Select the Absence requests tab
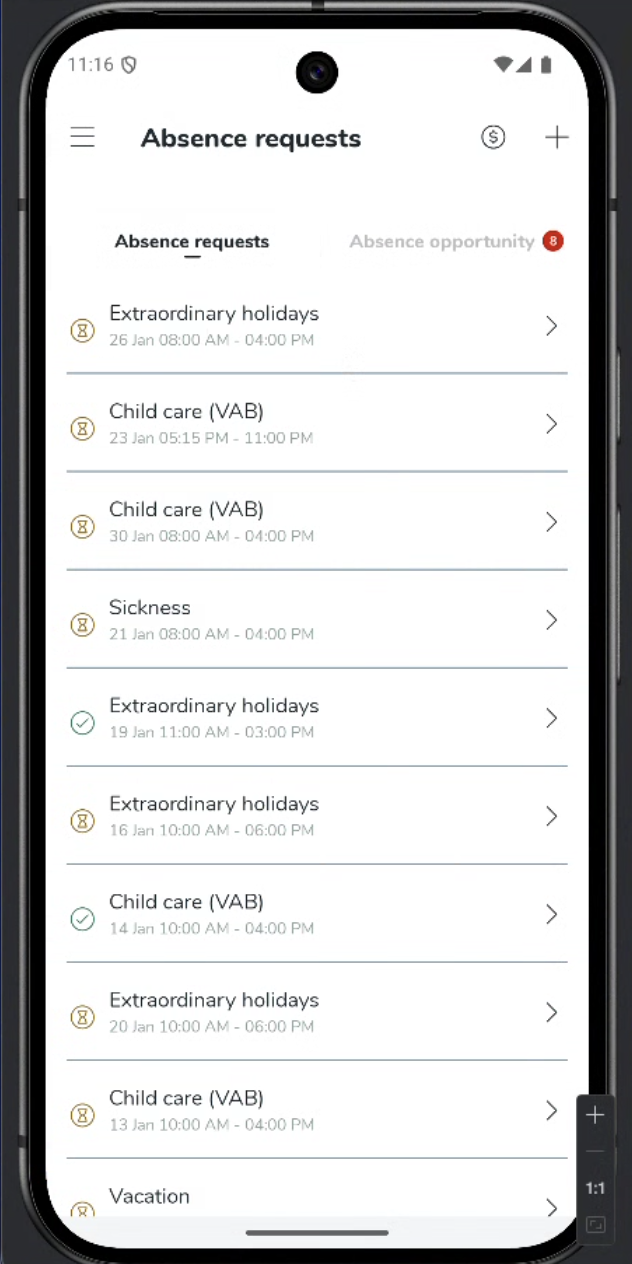The image size is (632, 1264). point(192,241)
